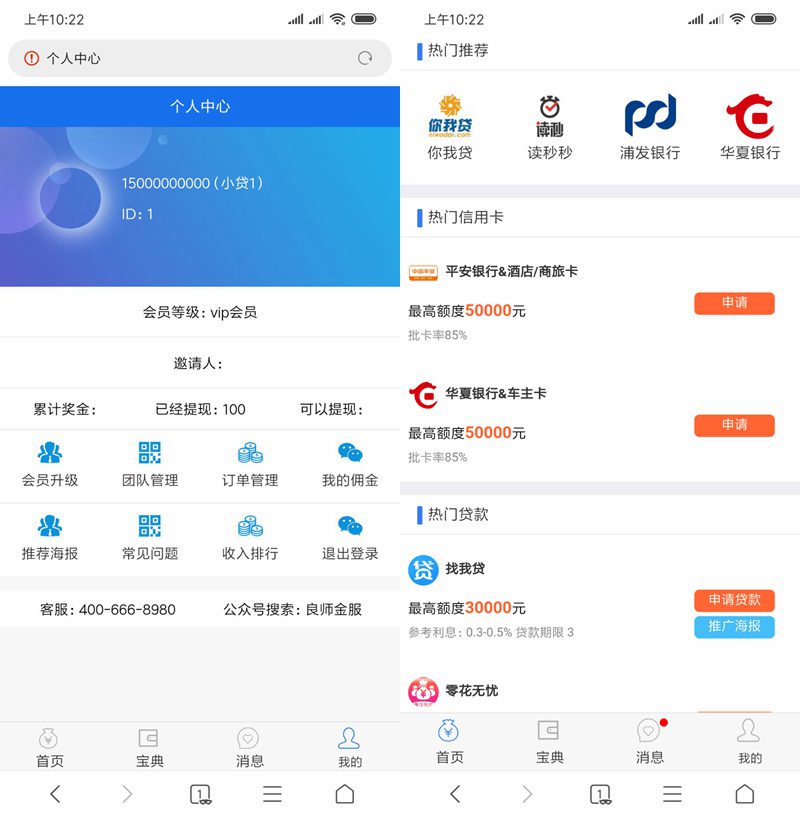Open 浦发银行 under 热门推荐
This screenshot has height=817, width=800.
click(650, 127)
